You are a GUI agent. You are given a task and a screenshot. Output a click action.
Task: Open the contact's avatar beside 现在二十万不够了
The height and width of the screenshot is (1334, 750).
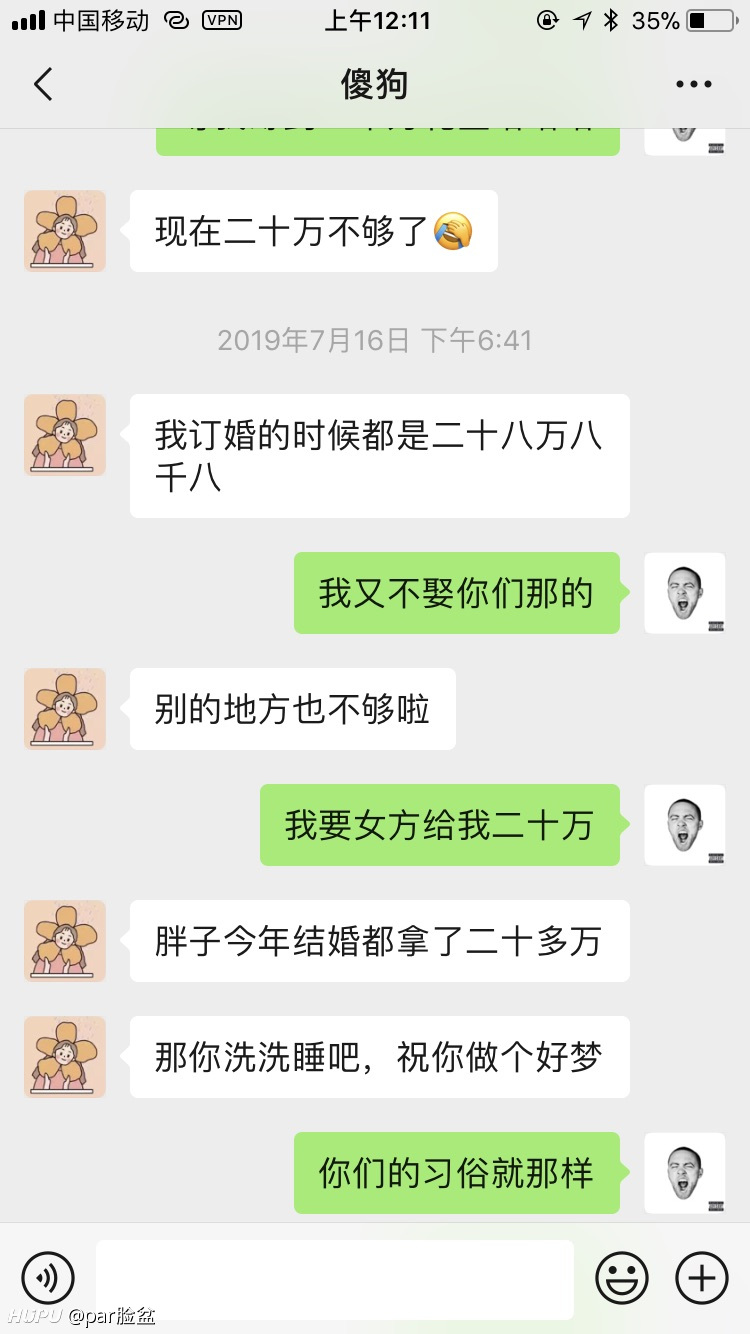pos(65,231)
